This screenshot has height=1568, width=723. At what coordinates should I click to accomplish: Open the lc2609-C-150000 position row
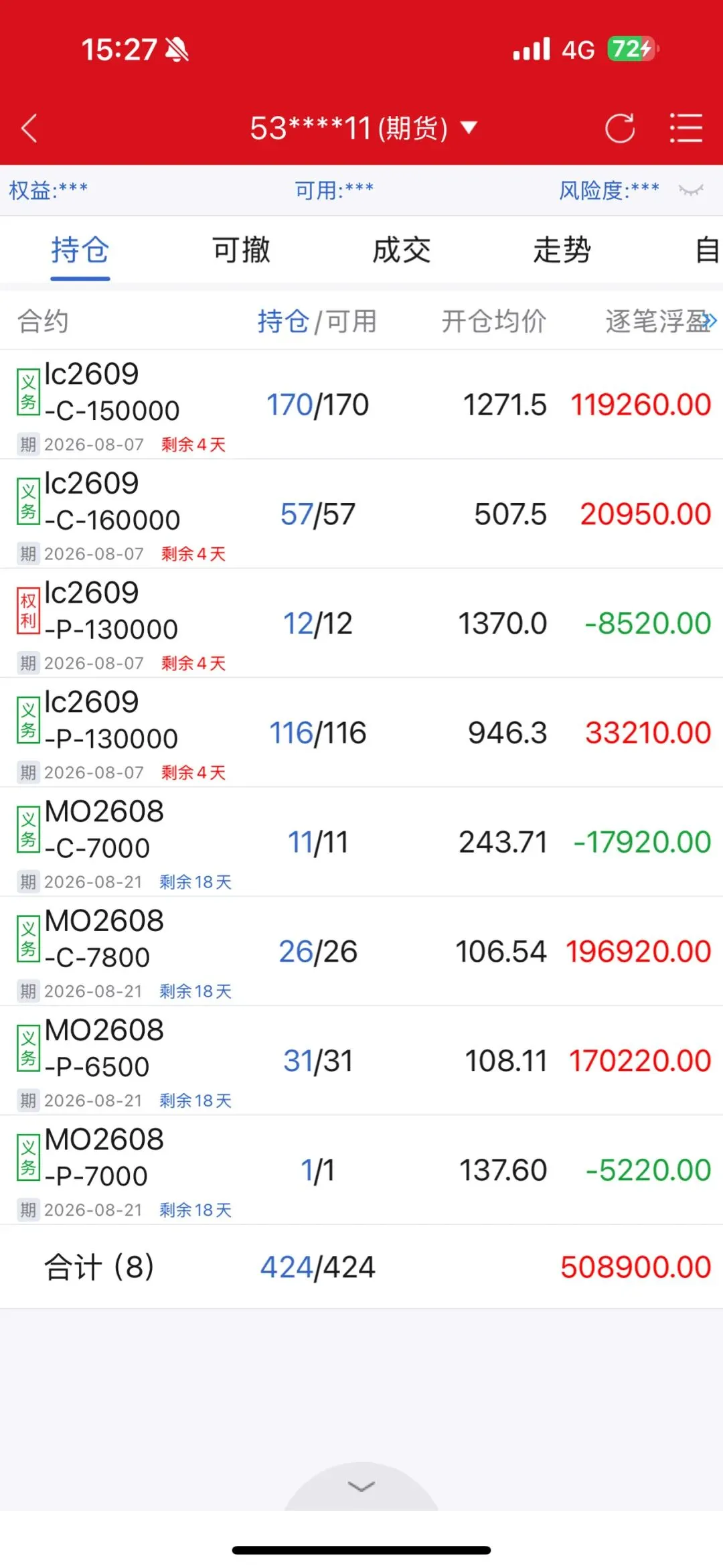click(x=361, y=405)
